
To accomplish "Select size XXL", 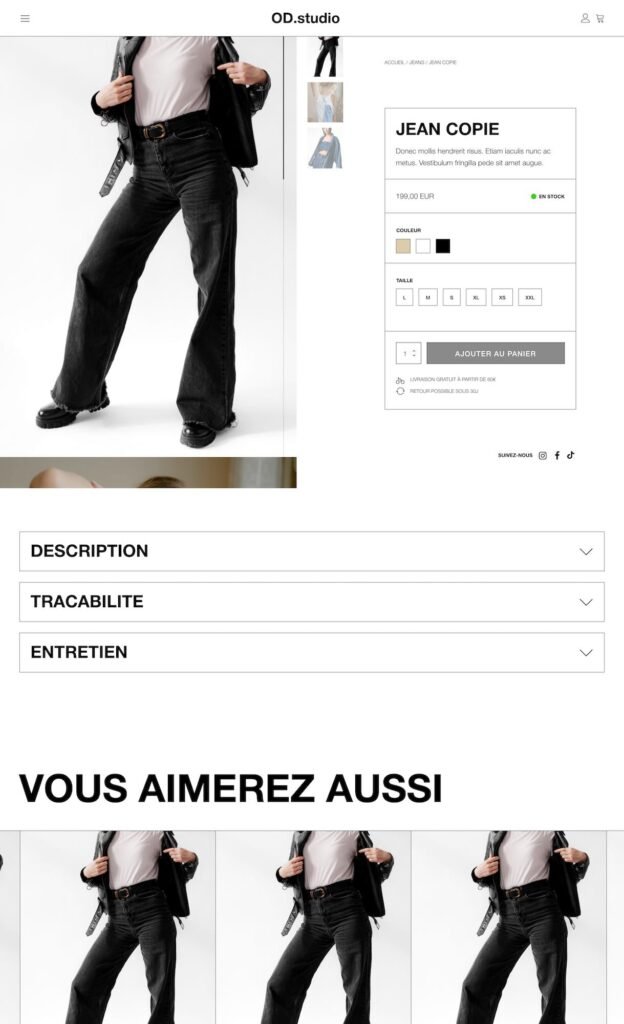I will tap(529, 297).
